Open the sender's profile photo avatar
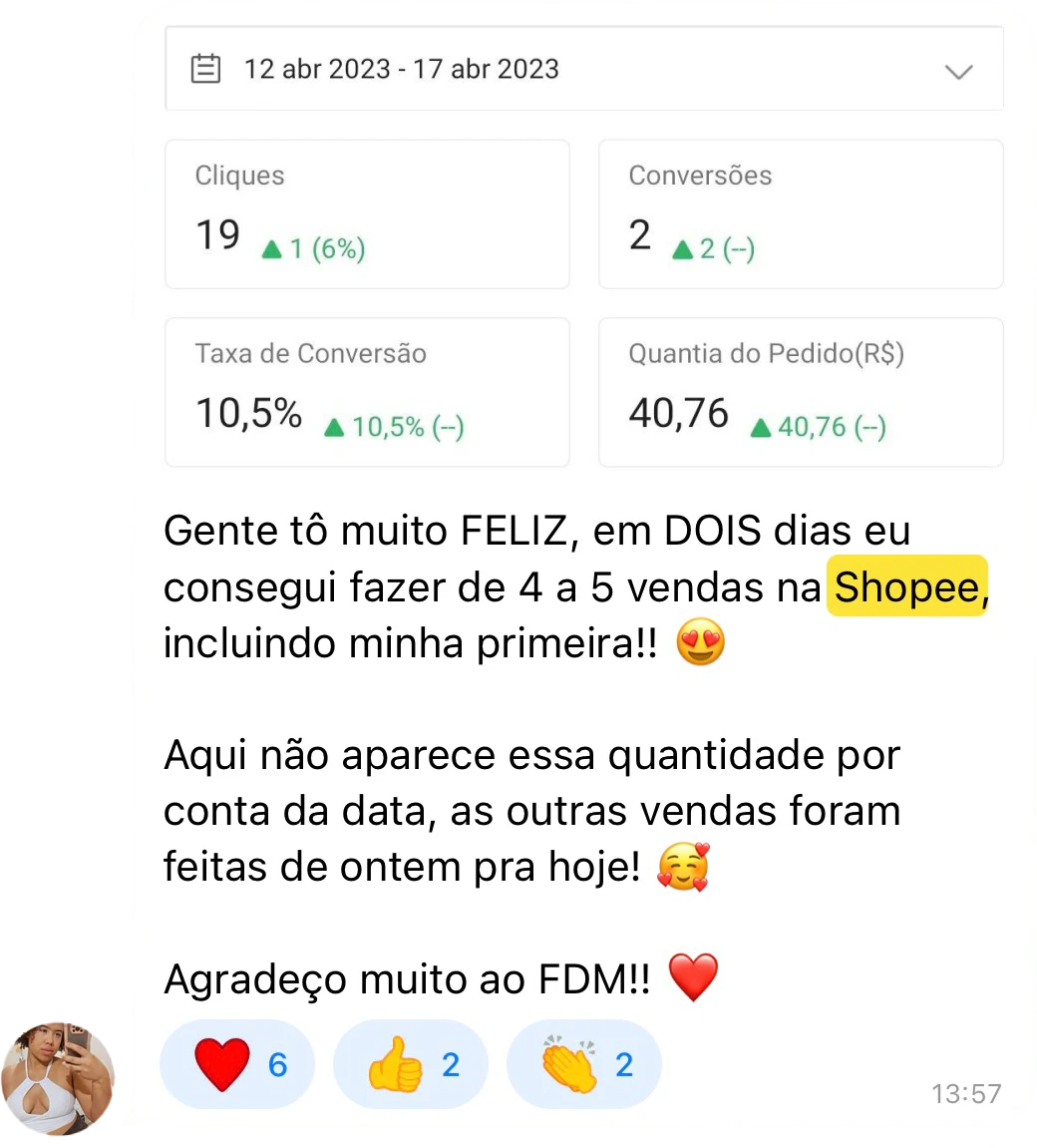 click(60, 1080)
